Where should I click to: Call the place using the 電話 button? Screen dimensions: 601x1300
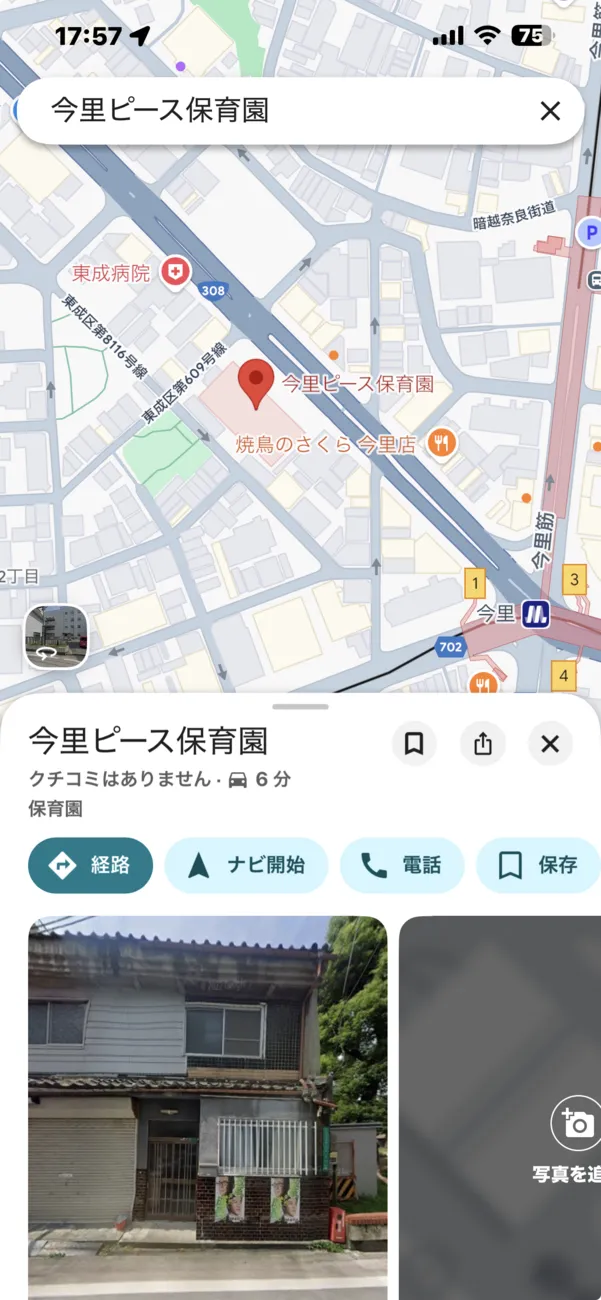pyautogui.click(x=402, y=865)
